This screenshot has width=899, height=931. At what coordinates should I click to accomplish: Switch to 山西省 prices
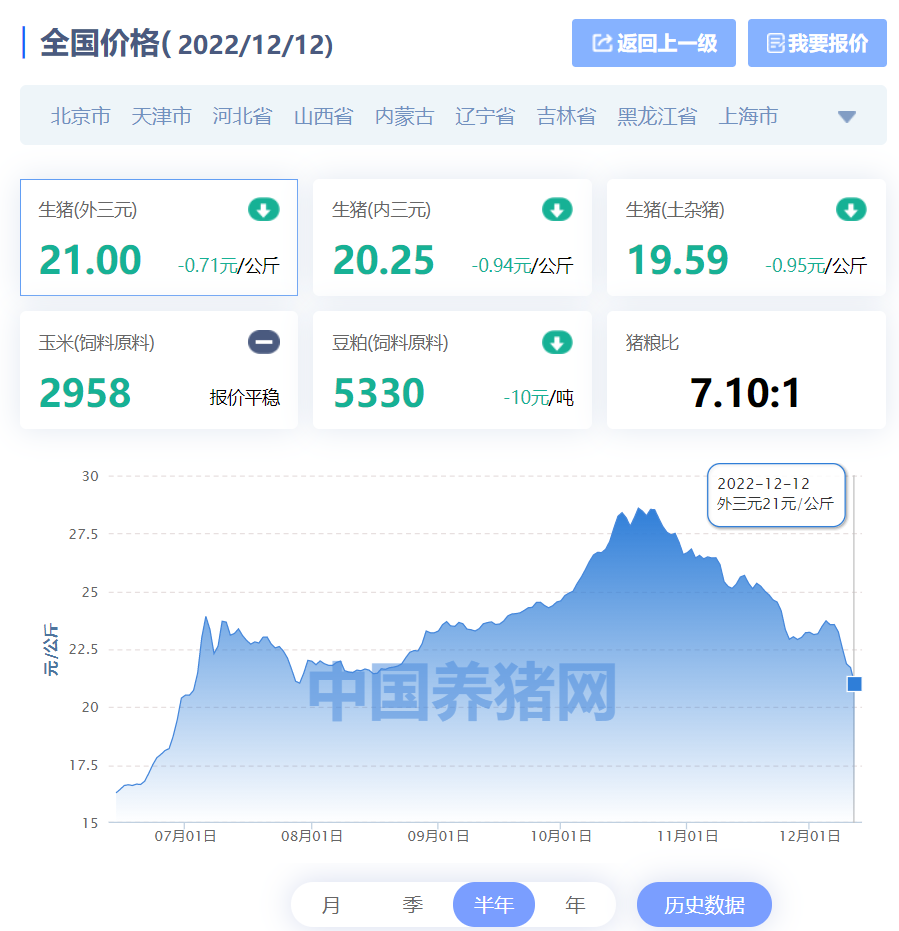[323, 116]
